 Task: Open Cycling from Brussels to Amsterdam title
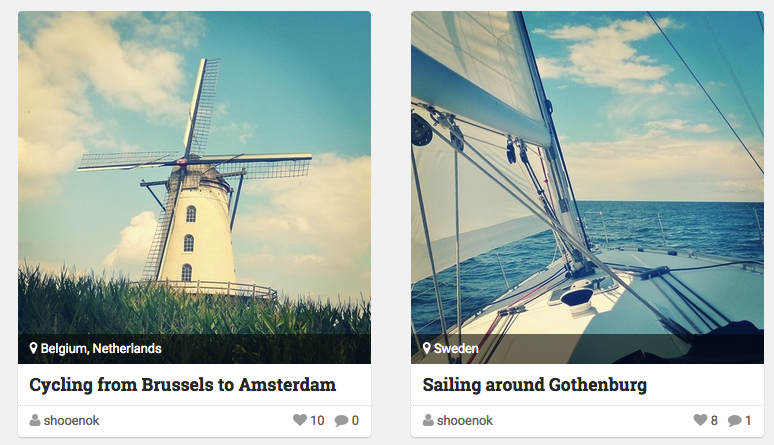pos(182,385)
